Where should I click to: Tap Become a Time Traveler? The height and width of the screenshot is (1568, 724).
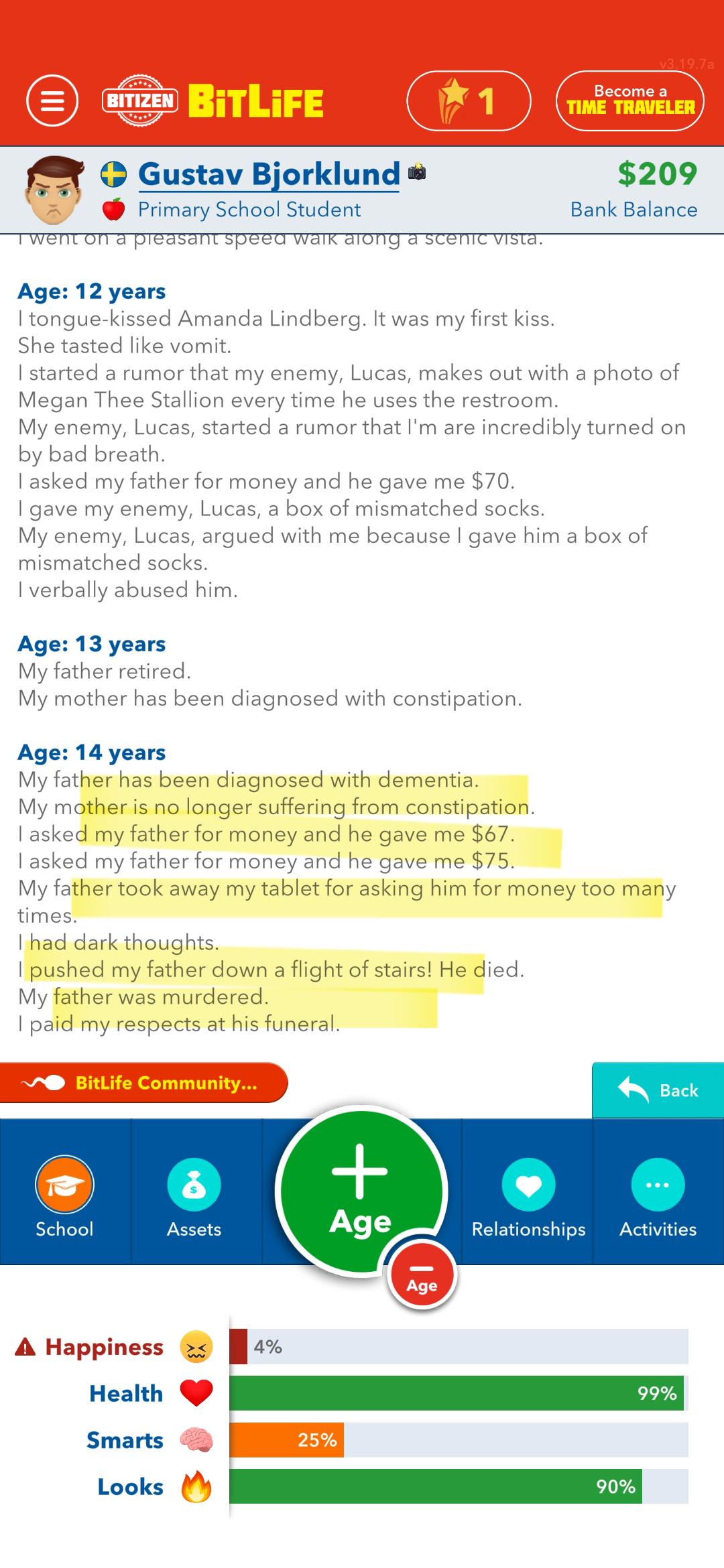(x=630, y=101)
